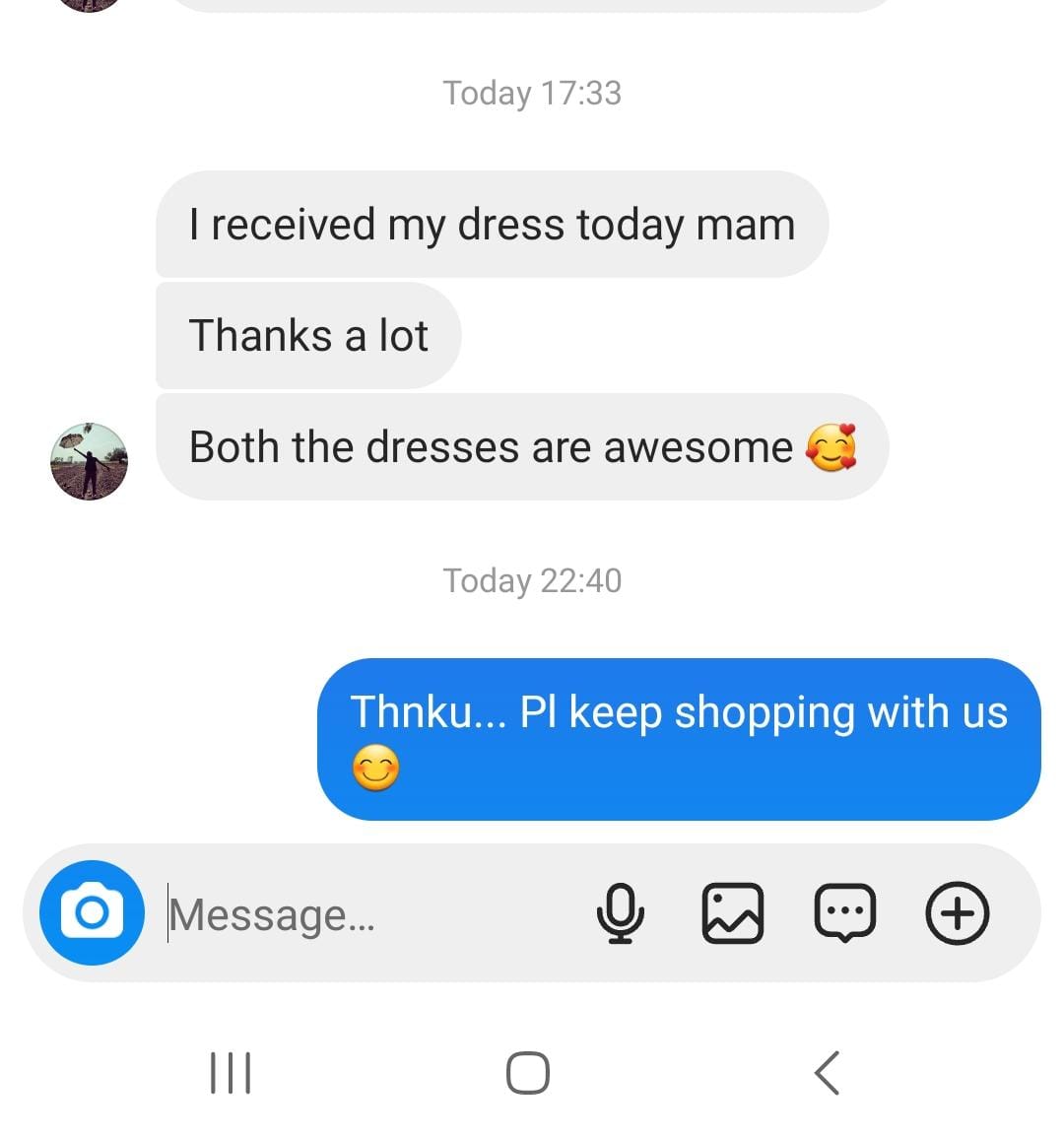Go back using the system back button
1064x1138 pixels.
[x=828, y=1073]
